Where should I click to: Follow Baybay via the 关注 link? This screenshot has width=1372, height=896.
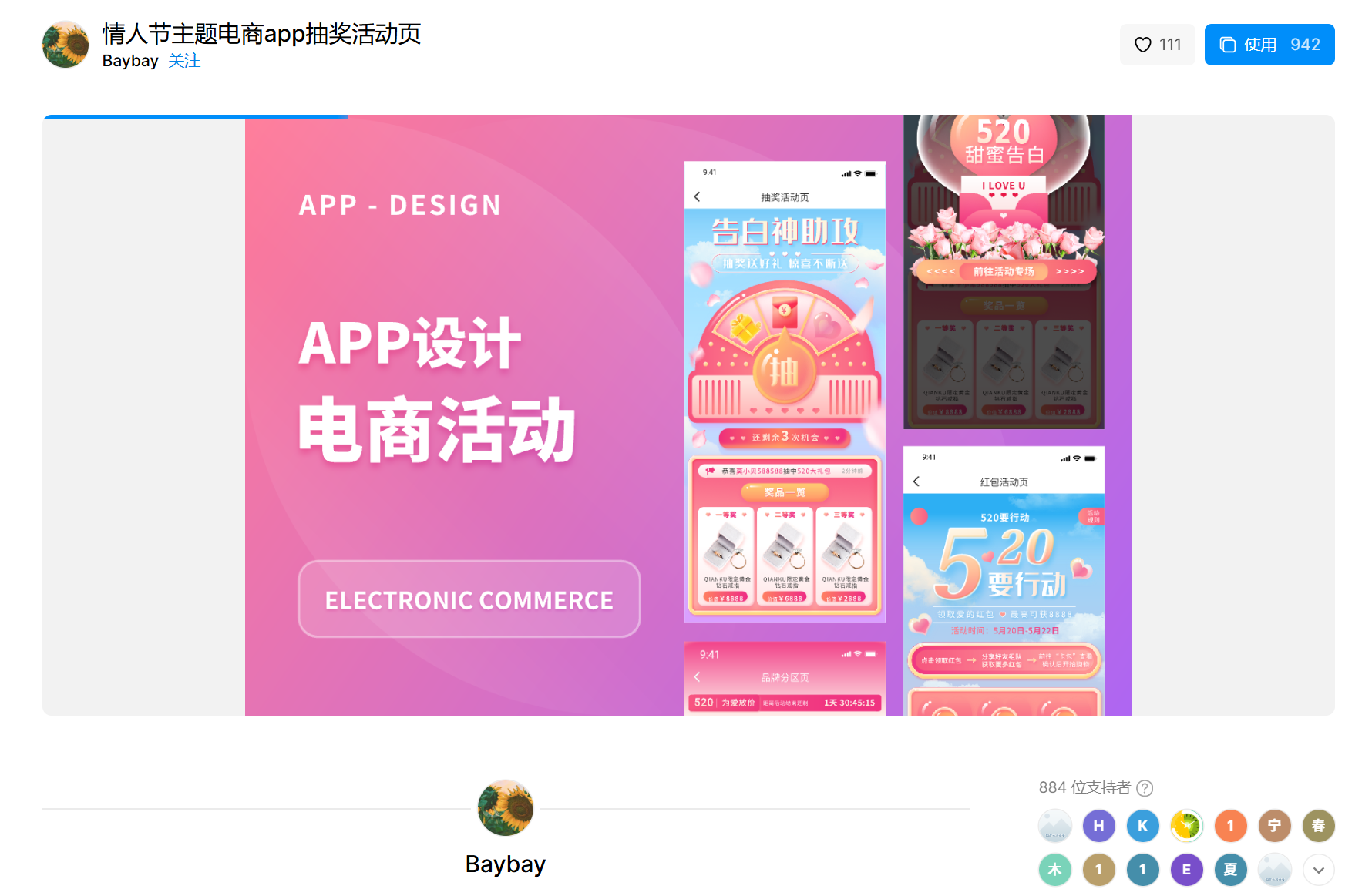pyautogui.click(x=184, y=61)
